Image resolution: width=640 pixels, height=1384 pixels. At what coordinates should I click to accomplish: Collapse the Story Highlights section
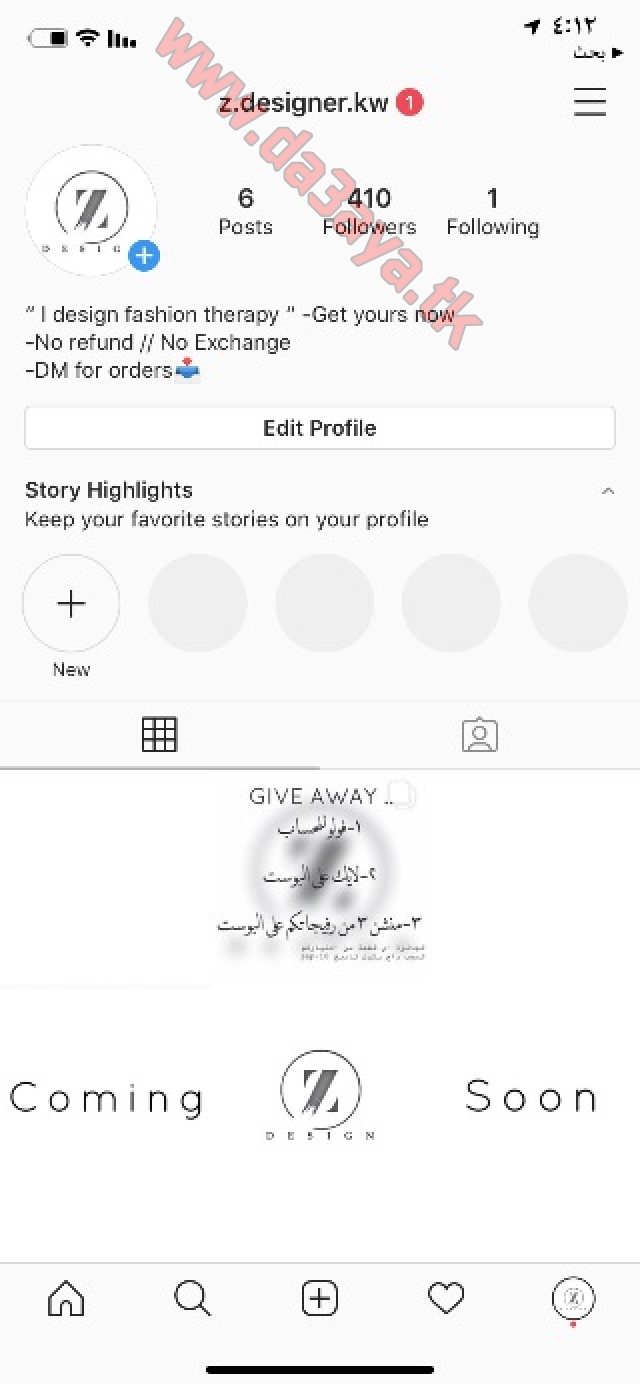pos(607,491)
